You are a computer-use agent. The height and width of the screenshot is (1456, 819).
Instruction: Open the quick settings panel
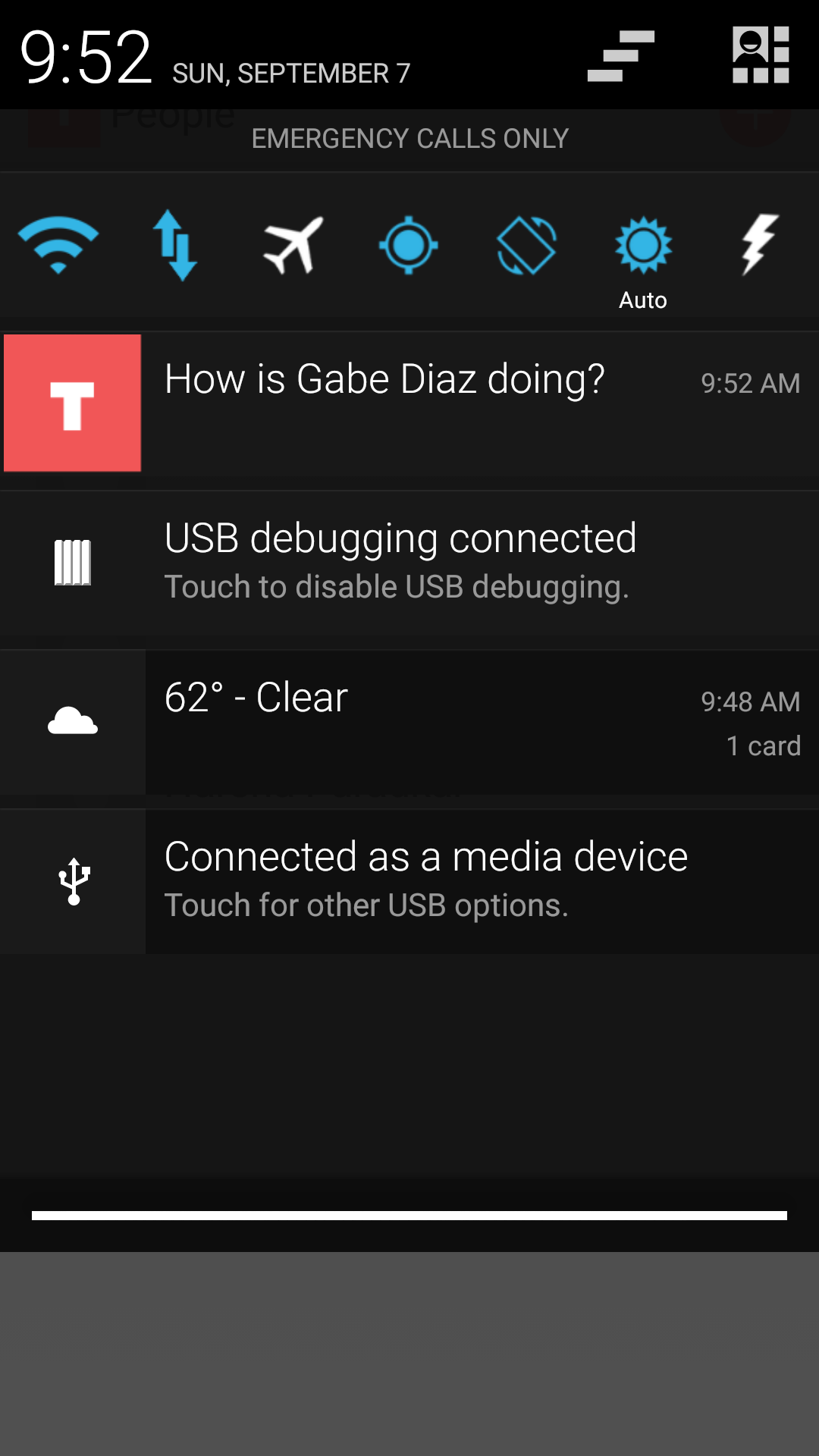761,55
